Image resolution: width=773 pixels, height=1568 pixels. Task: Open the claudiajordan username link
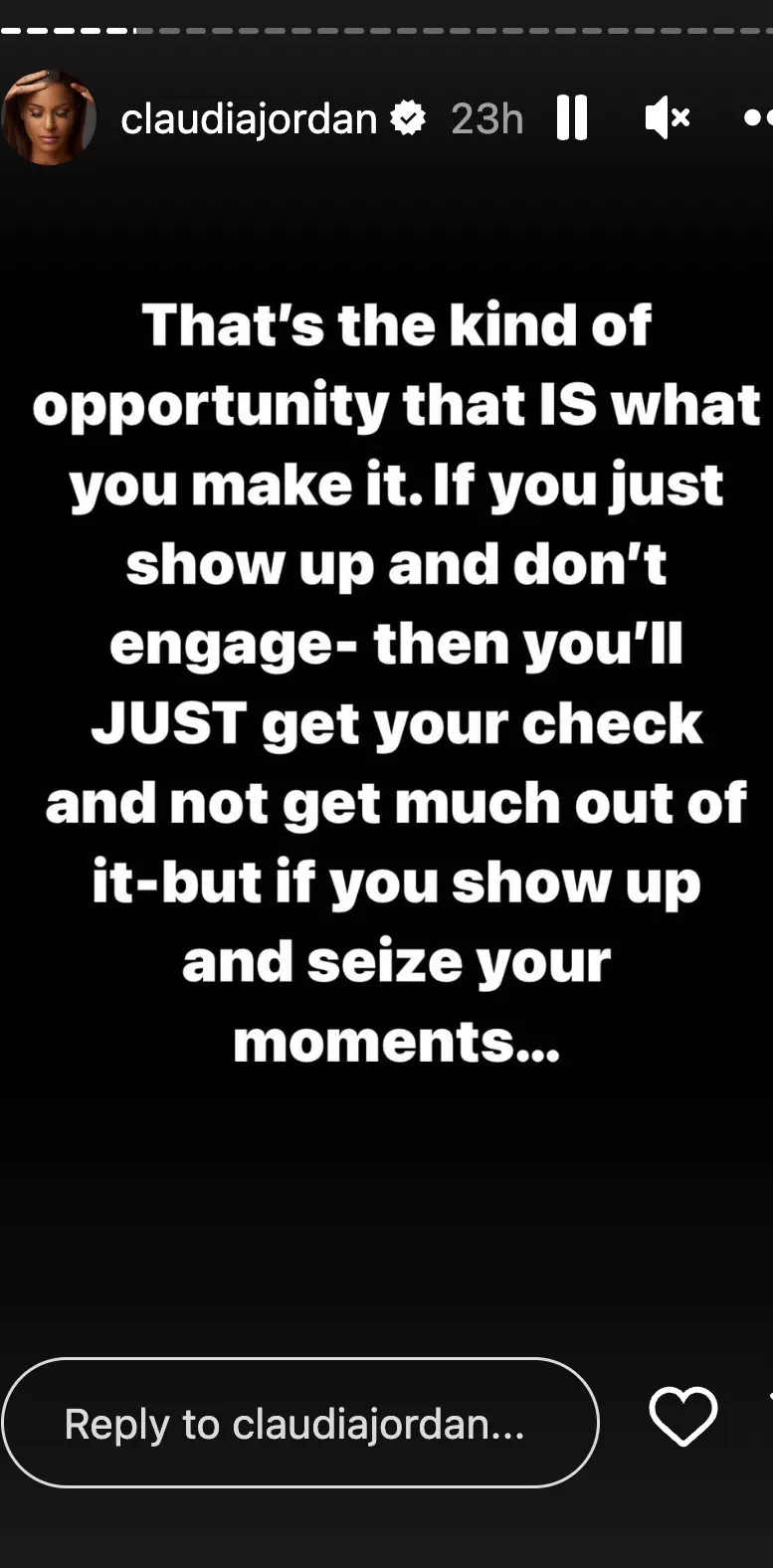(x=249, y=119)
